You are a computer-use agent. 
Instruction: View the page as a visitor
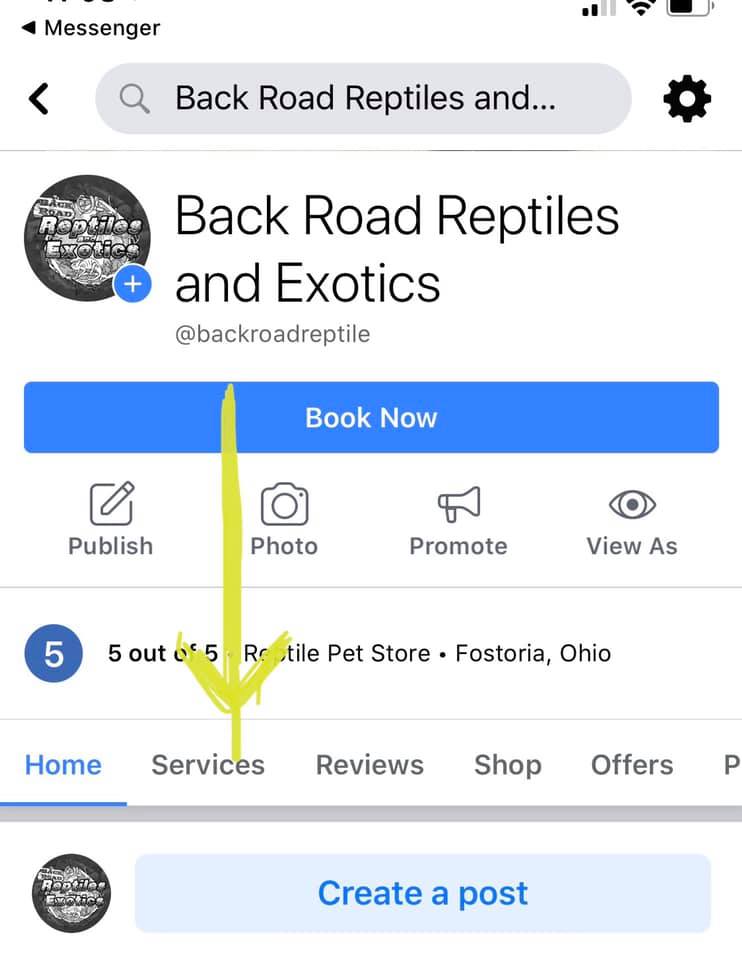point(632,519)
